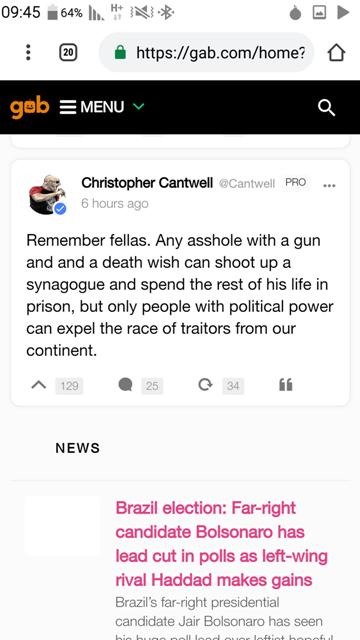Open the MENU hamburger button
This screenshot has width=360, height=640.
click(x=92, y=107)
